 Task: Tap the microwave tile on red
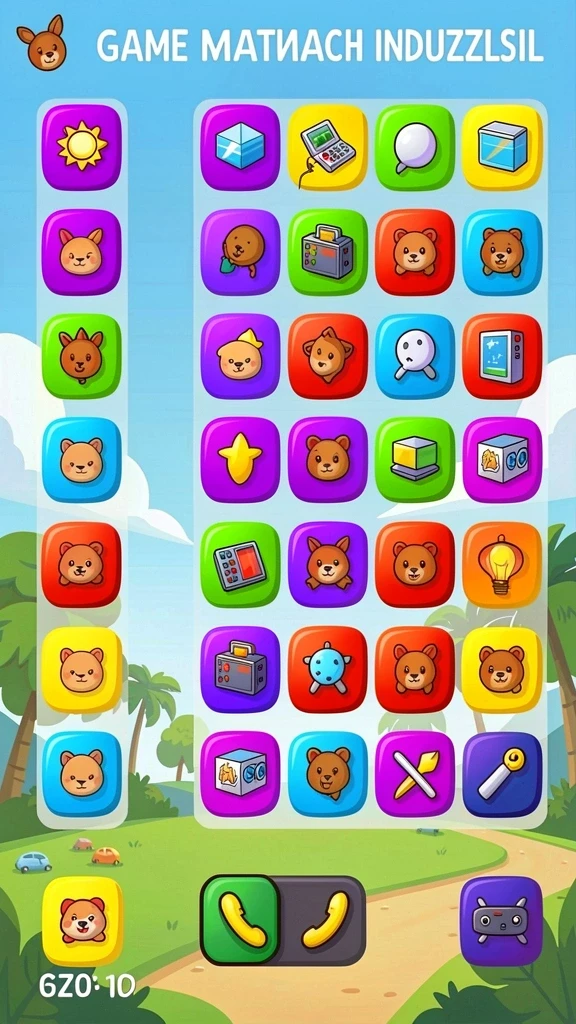coord(502,356)
